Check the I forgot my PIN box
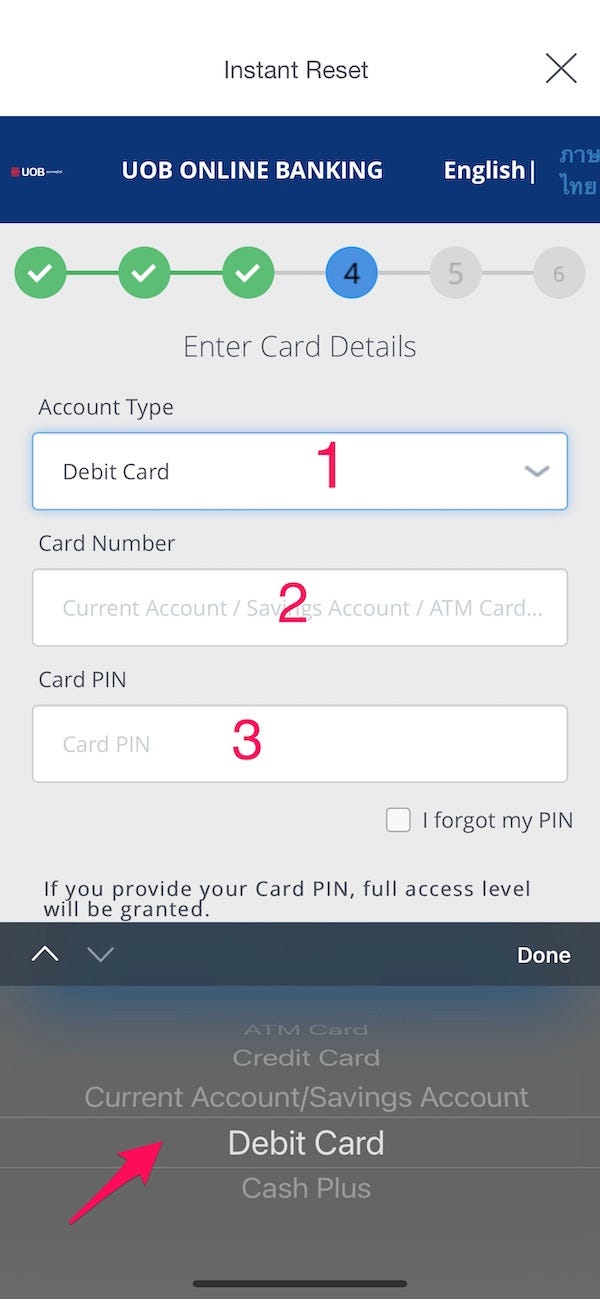The width and height of the screenshot is (600, 1299). pos(398,820)
